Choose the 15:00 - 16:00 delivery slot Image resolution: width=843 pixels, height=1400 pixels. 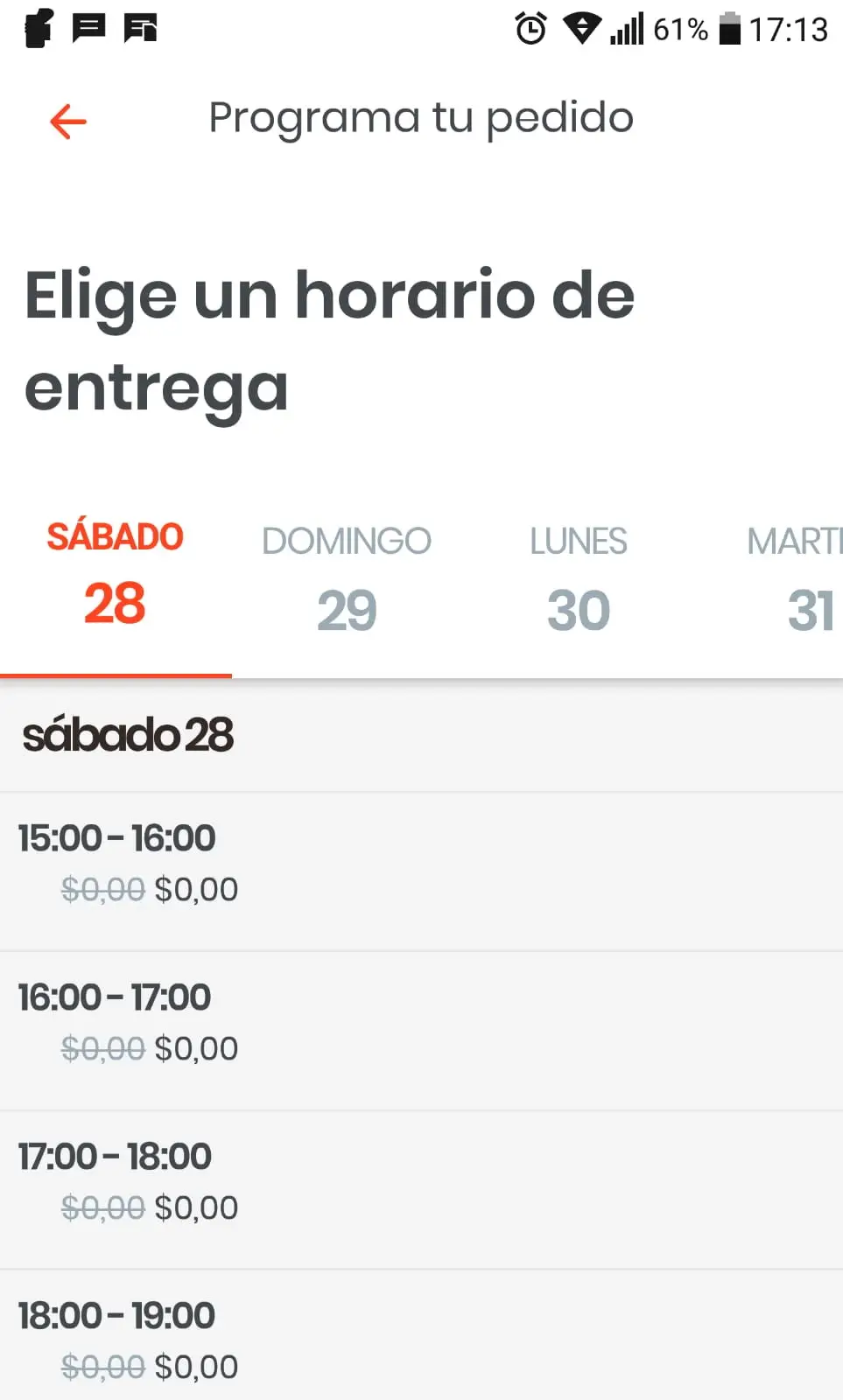pyautogui.click(x=421, y=871)
